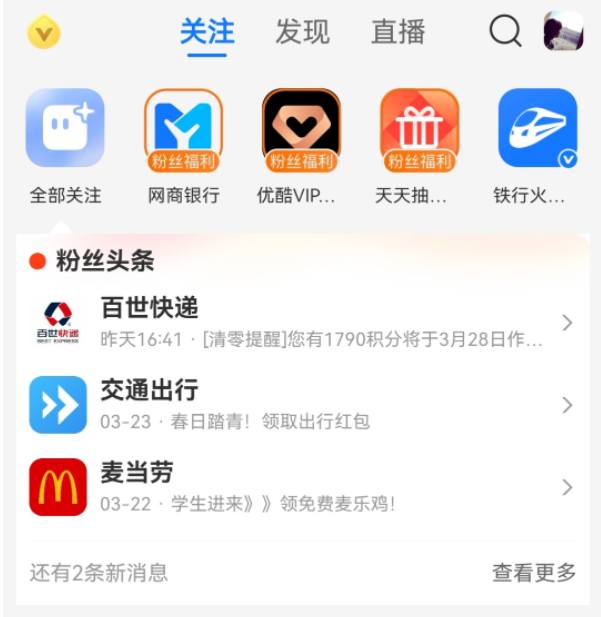
Task: Switch to the 直播 tab
Action: pos(398,32)
